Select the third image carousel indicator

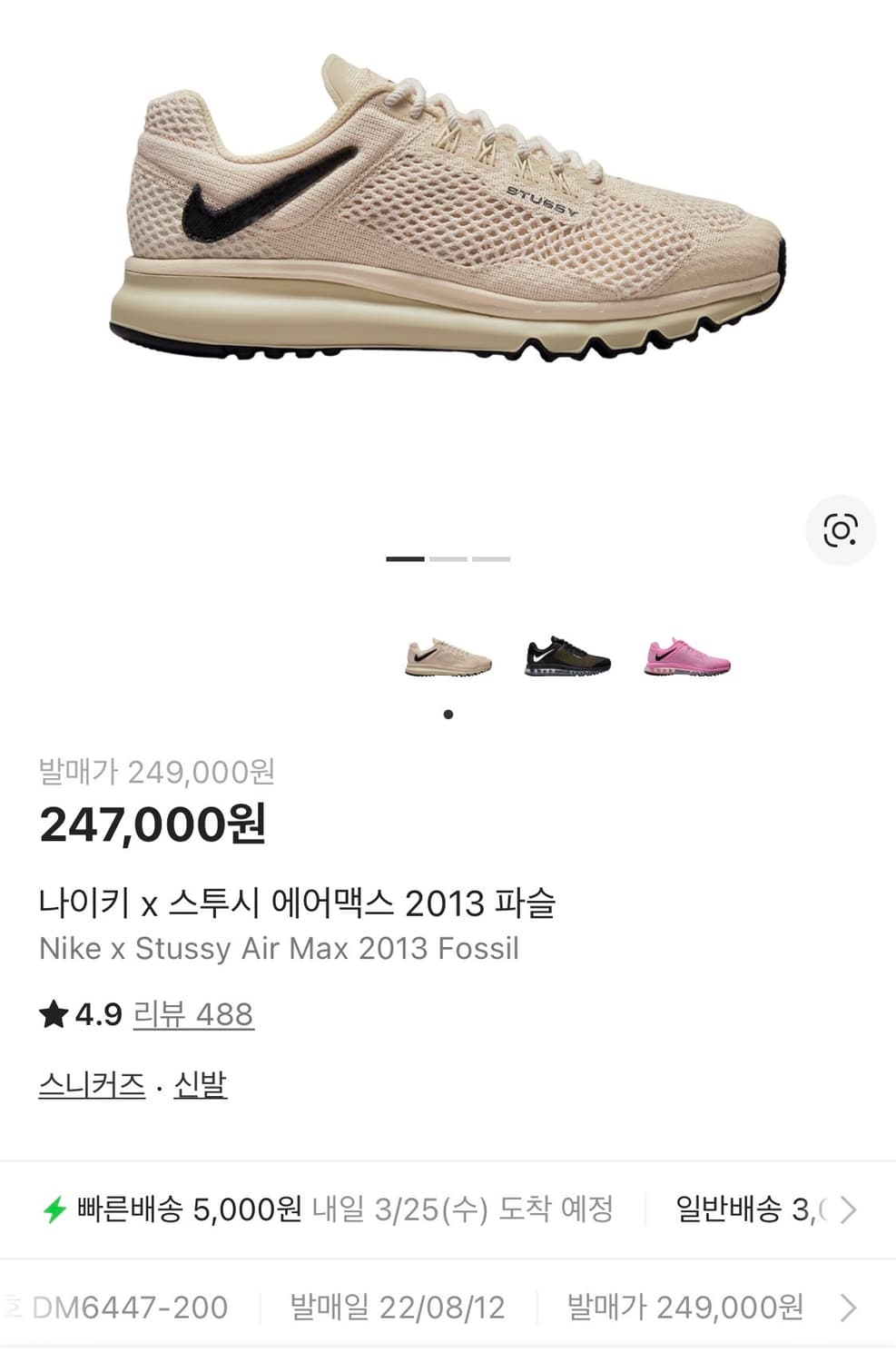pyautogui.click(x=491, y=557)
